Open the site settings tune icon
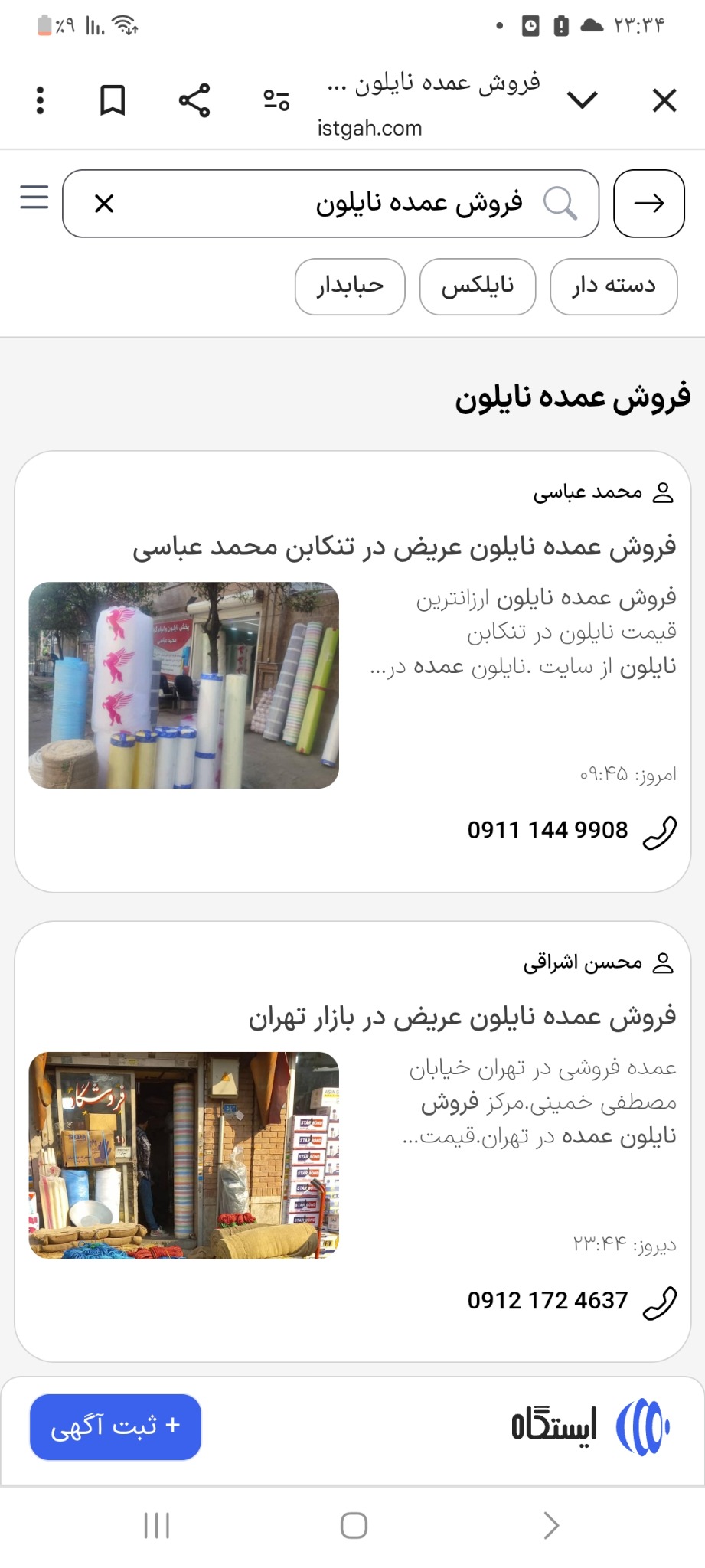Screen dimensions: 705x1568 (276, 100)
